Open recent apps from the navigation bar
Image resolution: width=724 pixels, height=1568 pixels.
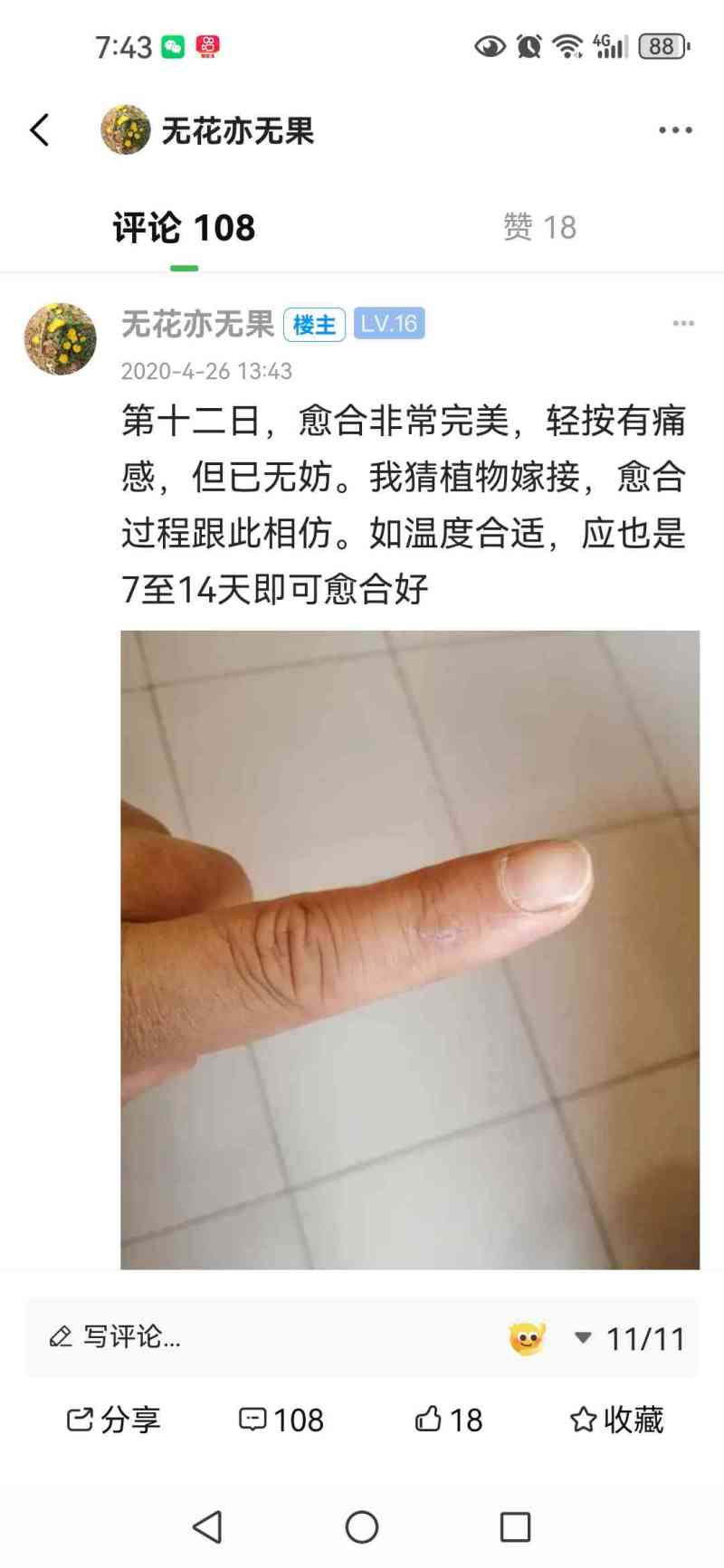515,1527
